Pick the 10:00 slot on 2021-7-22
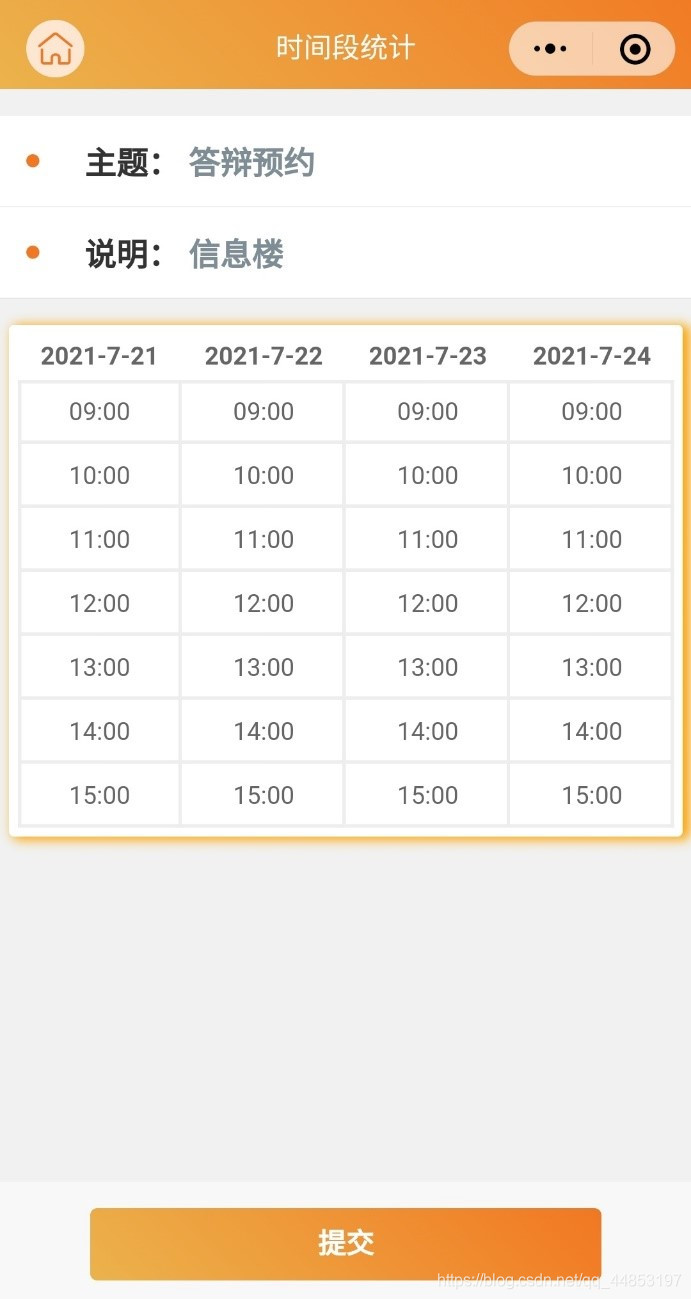This screenshot has height=1299, width=691. pos(264,475)
